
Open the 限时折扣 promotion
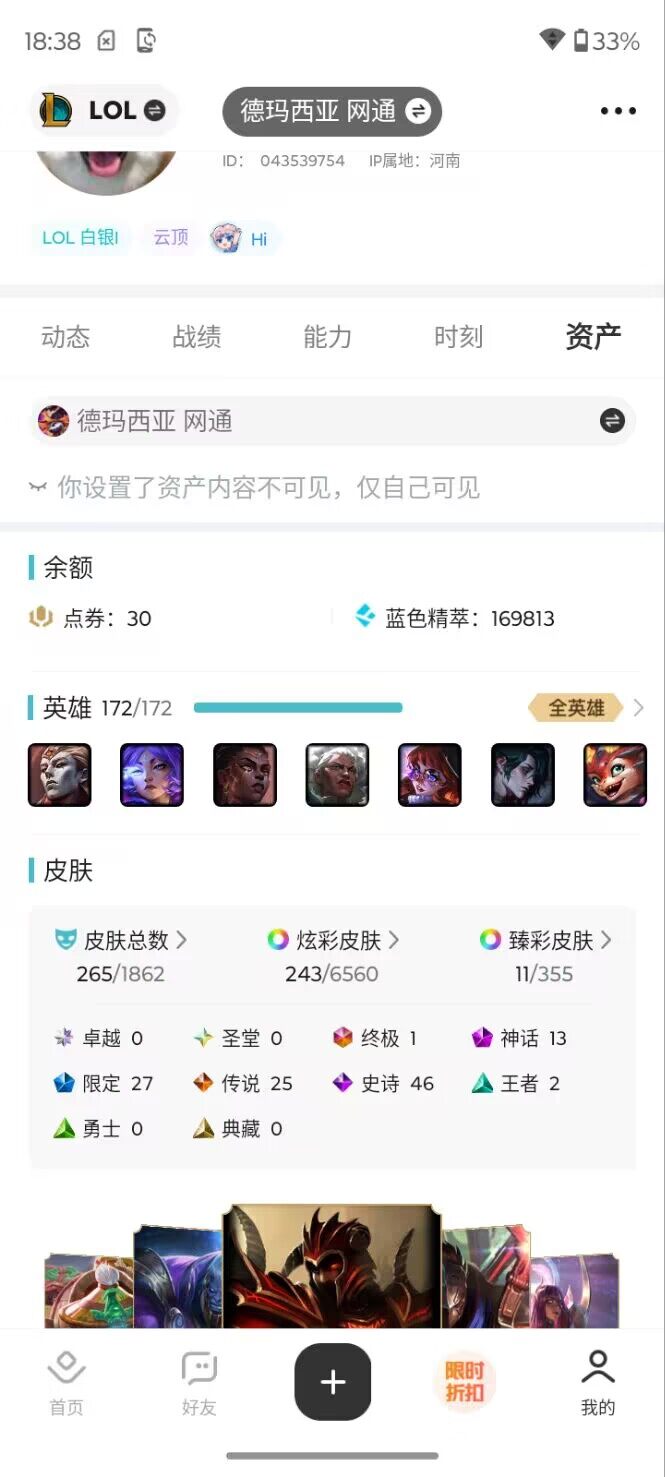465,1382
